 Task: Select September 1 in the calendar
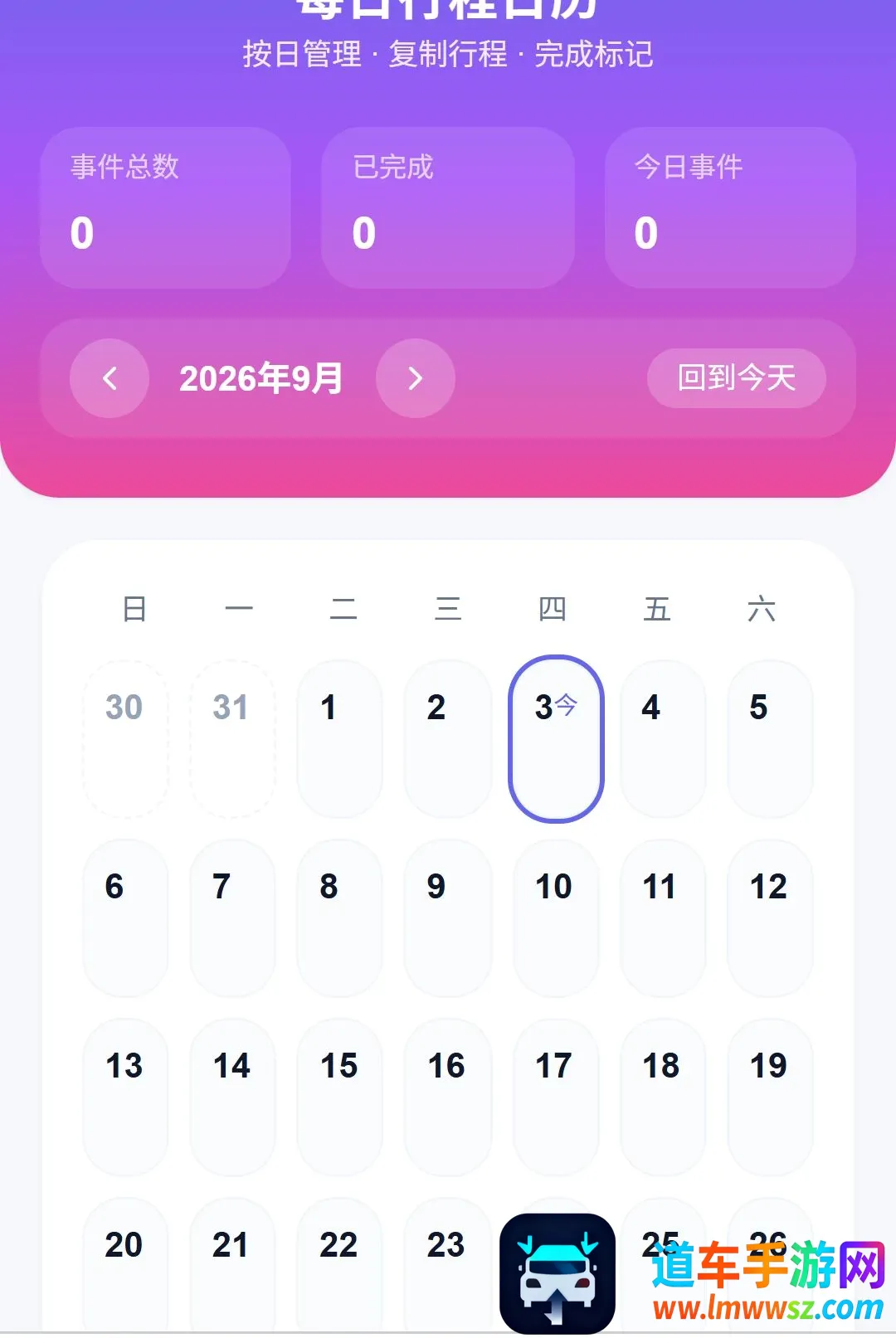[x=340, y=739]
